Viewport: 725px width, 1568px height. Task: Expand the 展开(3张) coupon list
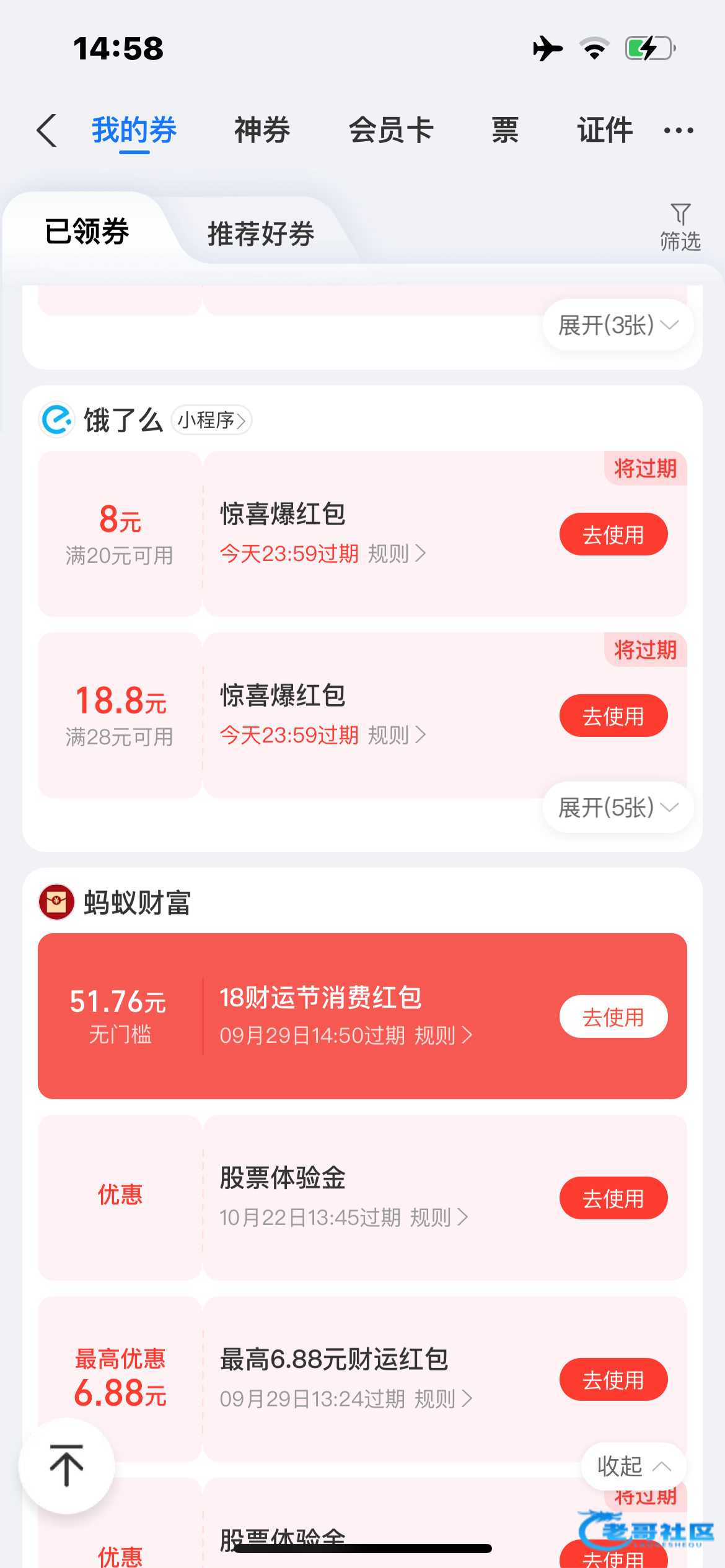click(618, 325)
